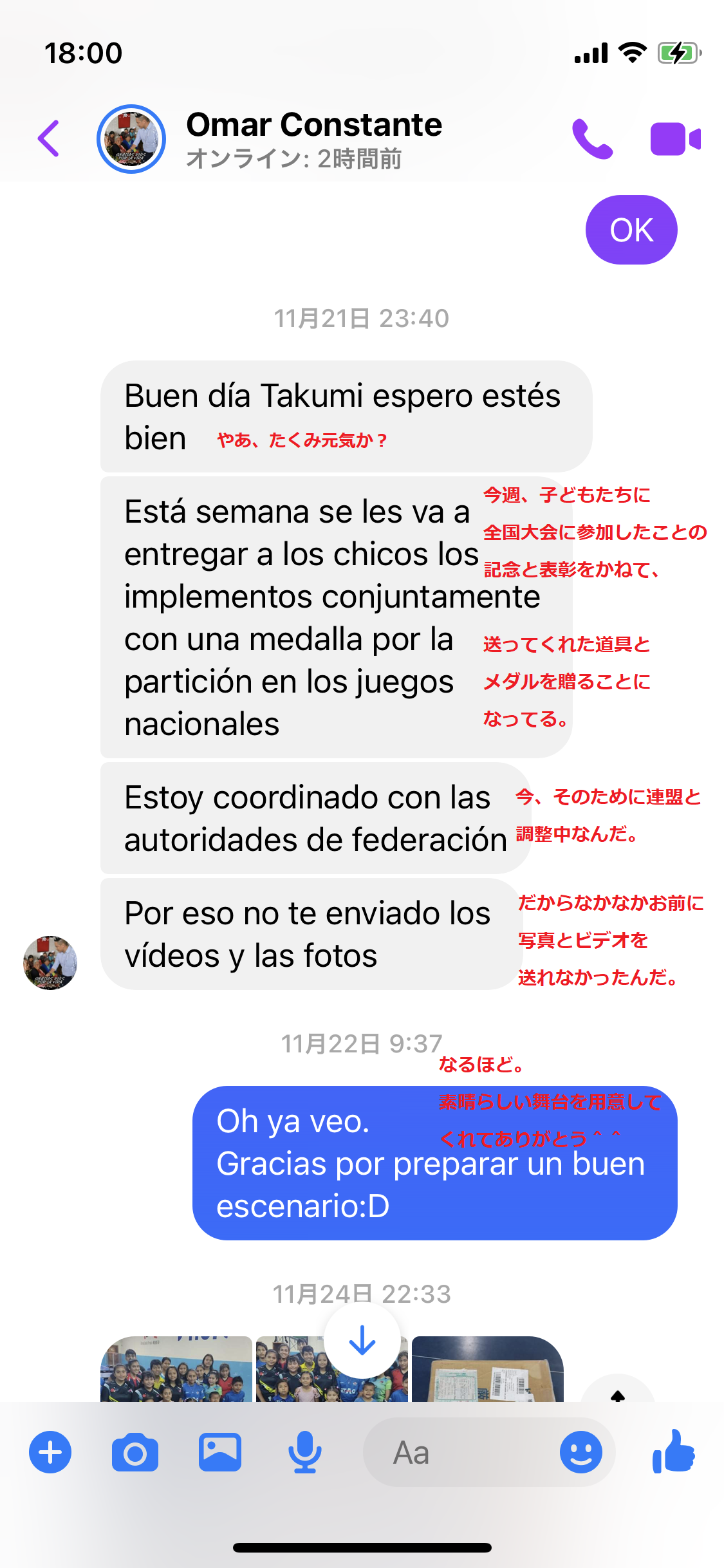
Task: Open the photo gallery picker
Action: (220, 1452)
